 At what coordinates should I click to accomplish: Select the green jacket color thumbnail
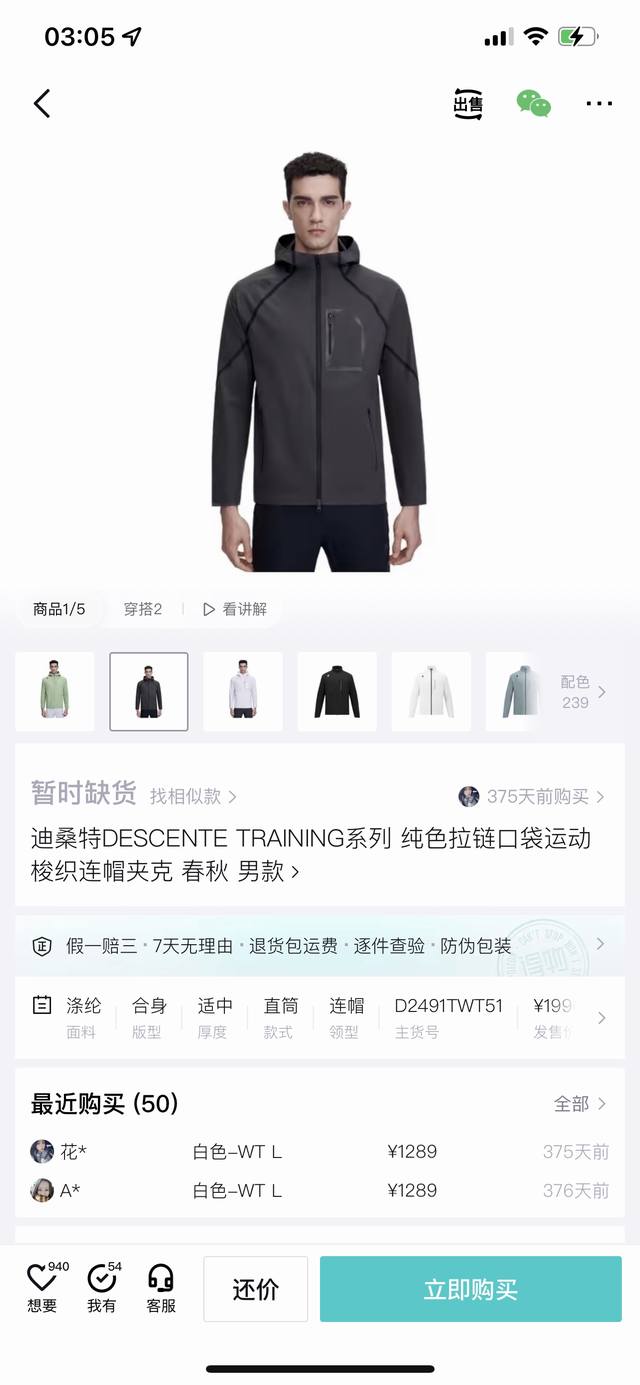point(55,691)
